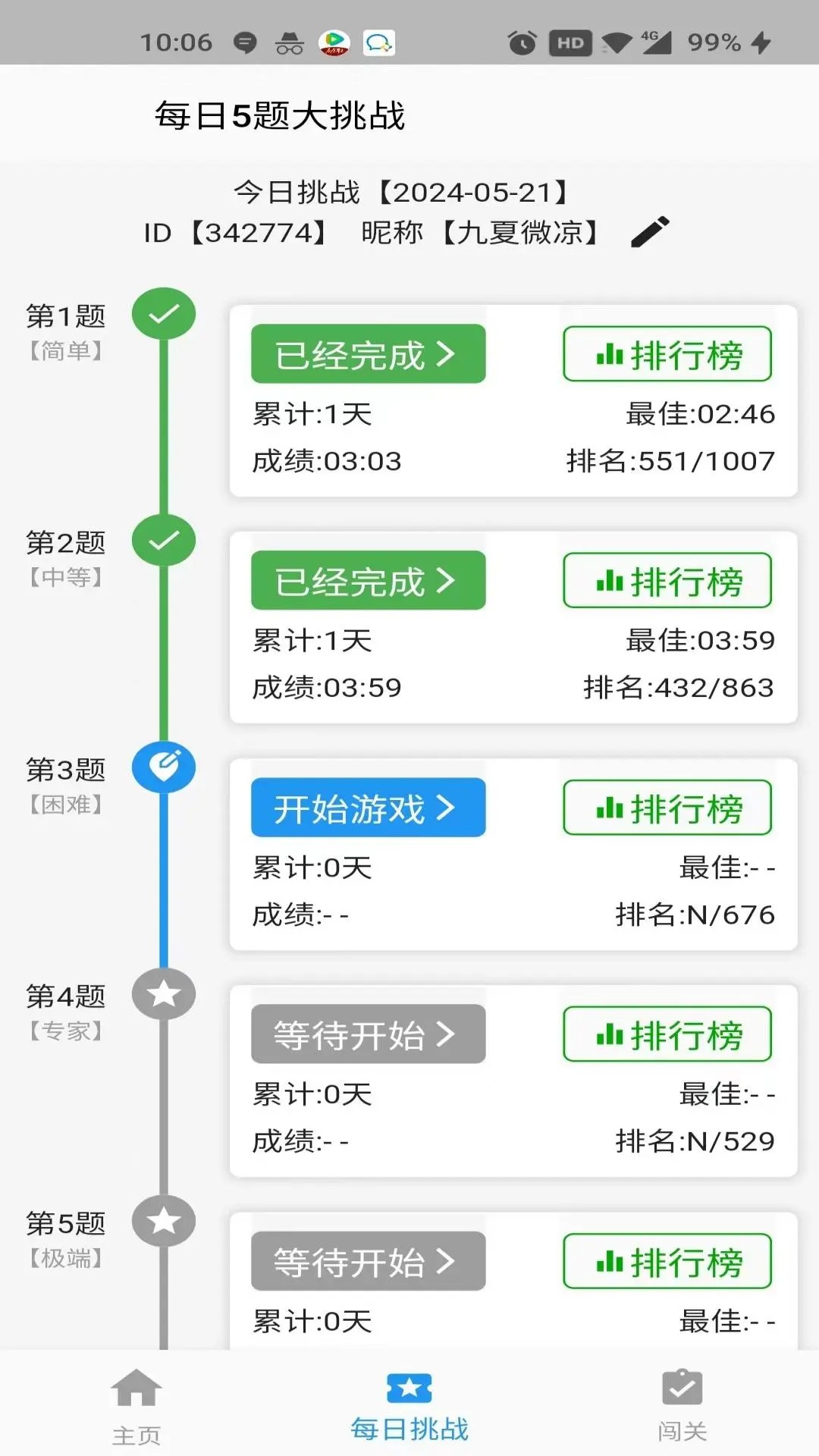Click the chevron on 第4题's 等待开始 button
The height and width of the screenshot is (1456, 819).
(447, 1034)
